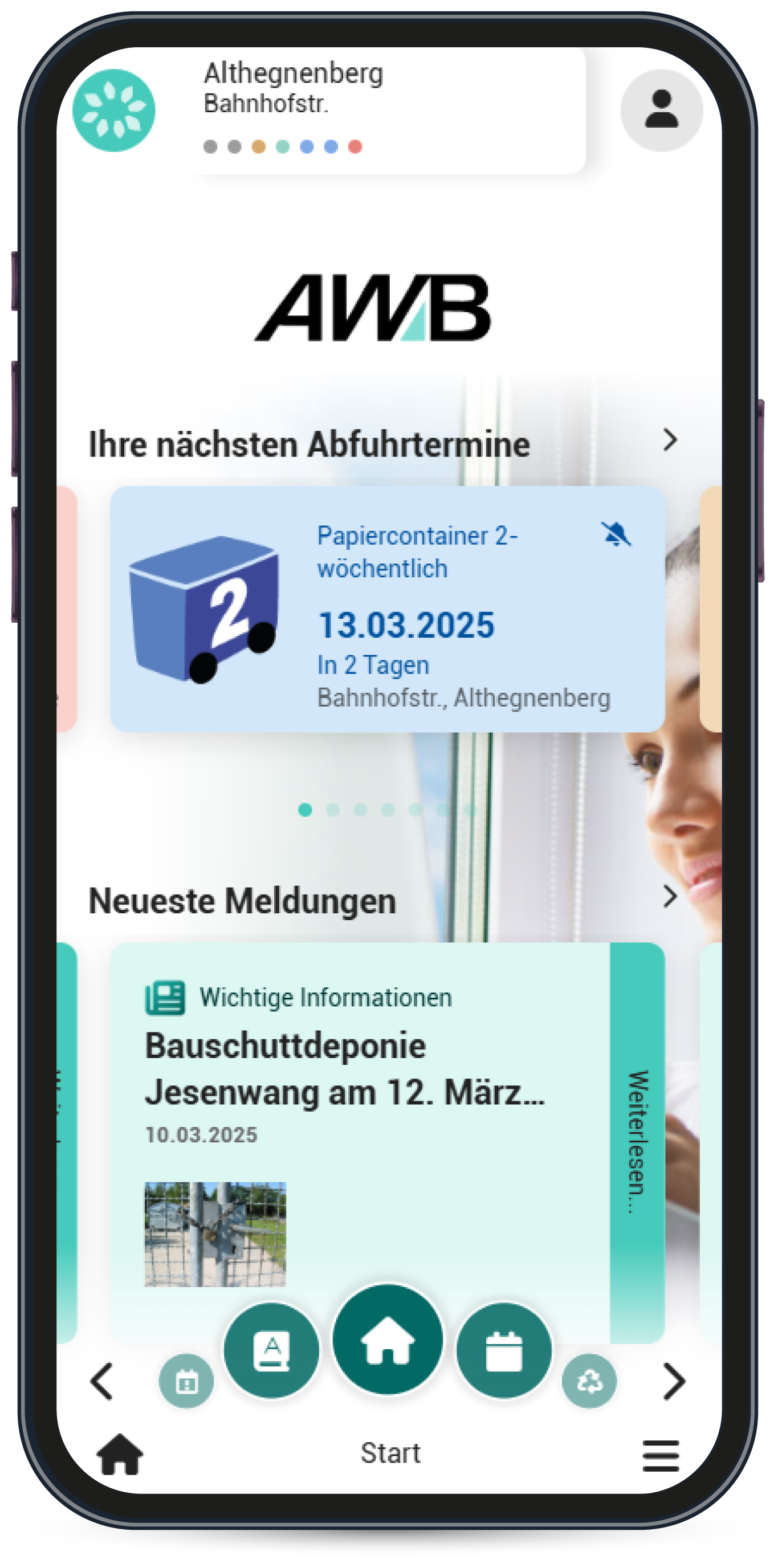Open the hamburger menu
The image size is (774, 1568).
pos(661,1455)
